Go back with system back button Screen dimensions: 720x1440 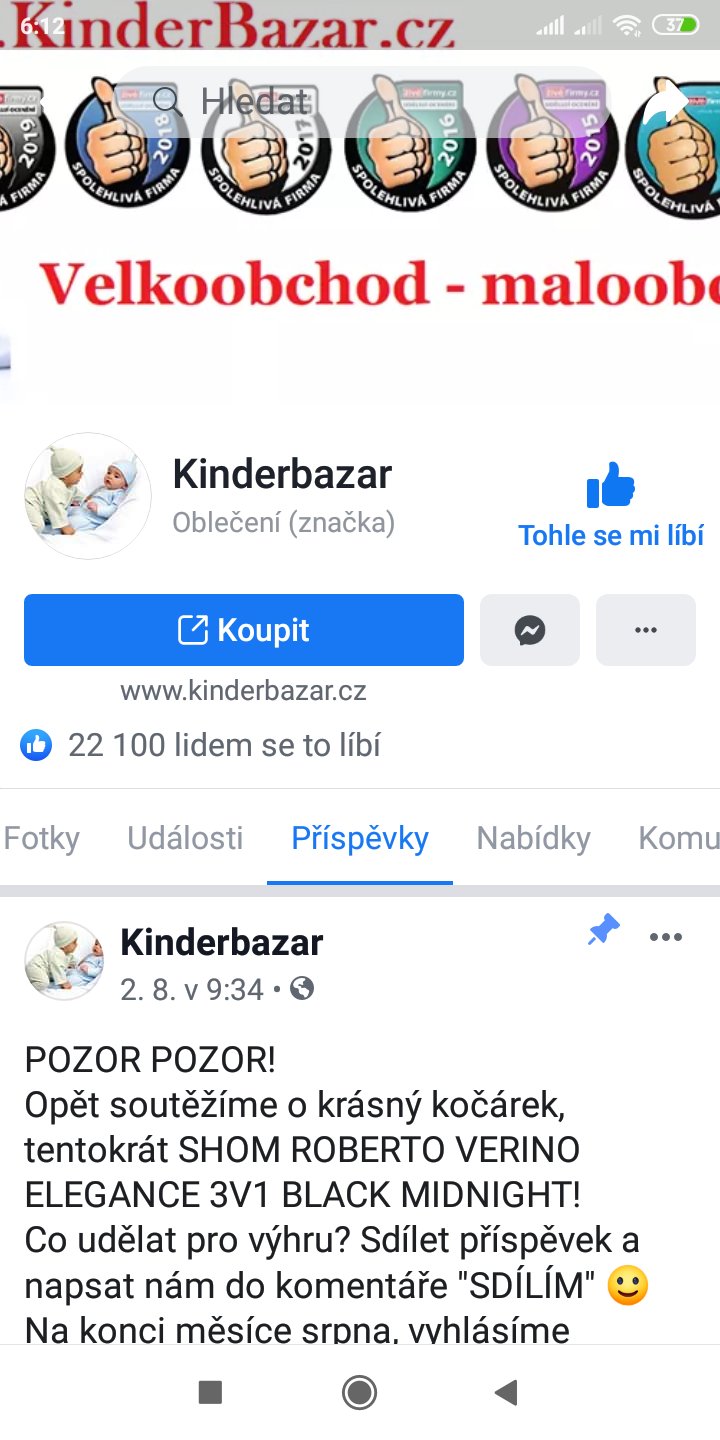click(507, 1392)
